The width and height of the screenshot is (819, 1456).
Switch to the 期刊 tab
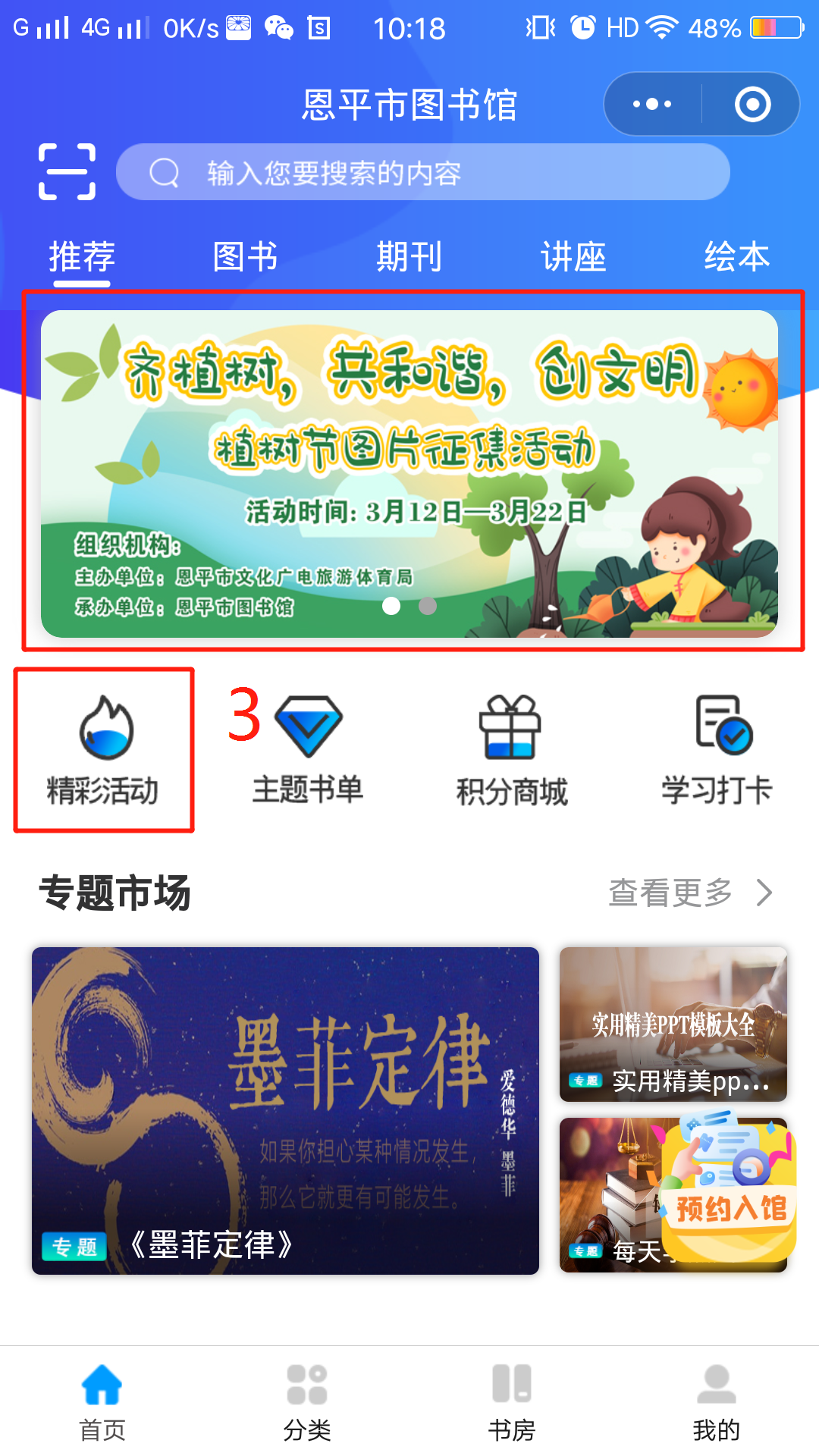(x=409, y=256)
